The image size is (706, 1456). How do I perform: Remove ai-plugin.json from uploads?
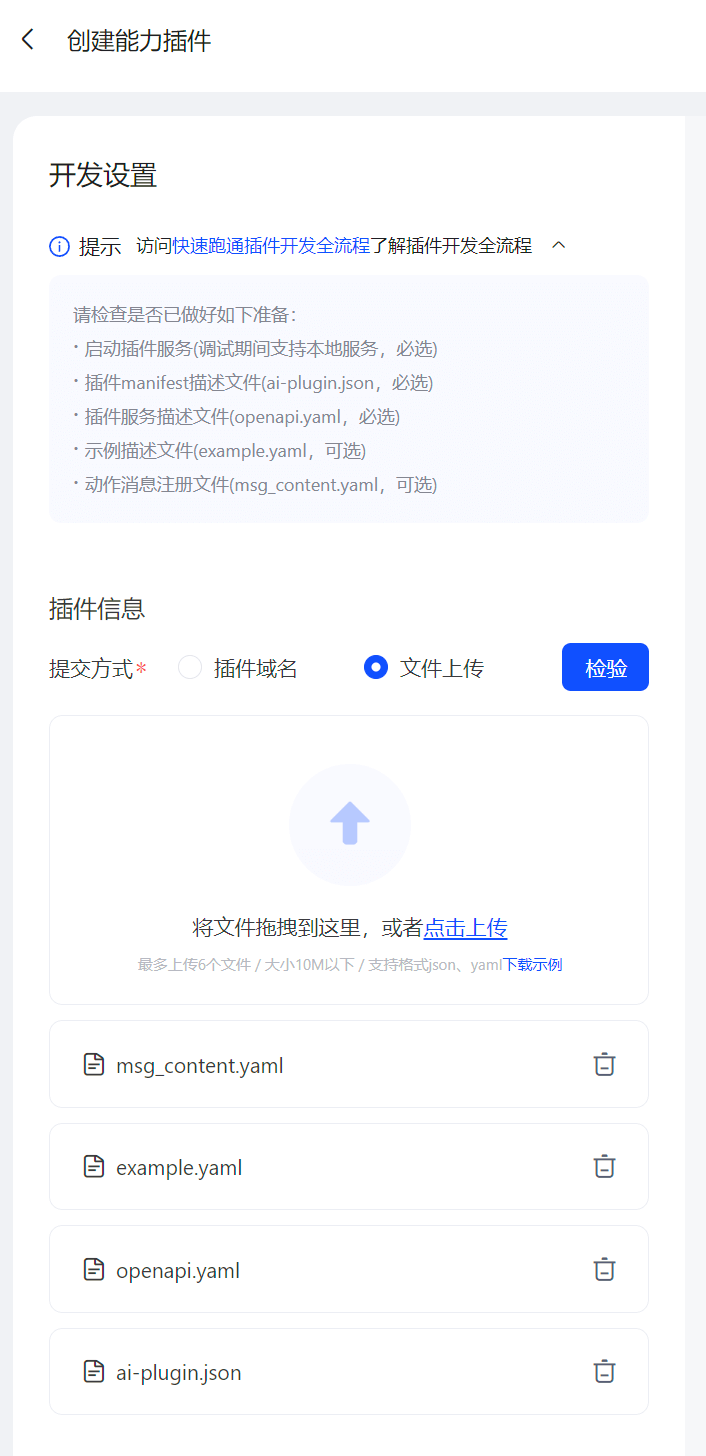click(604, 1371)
